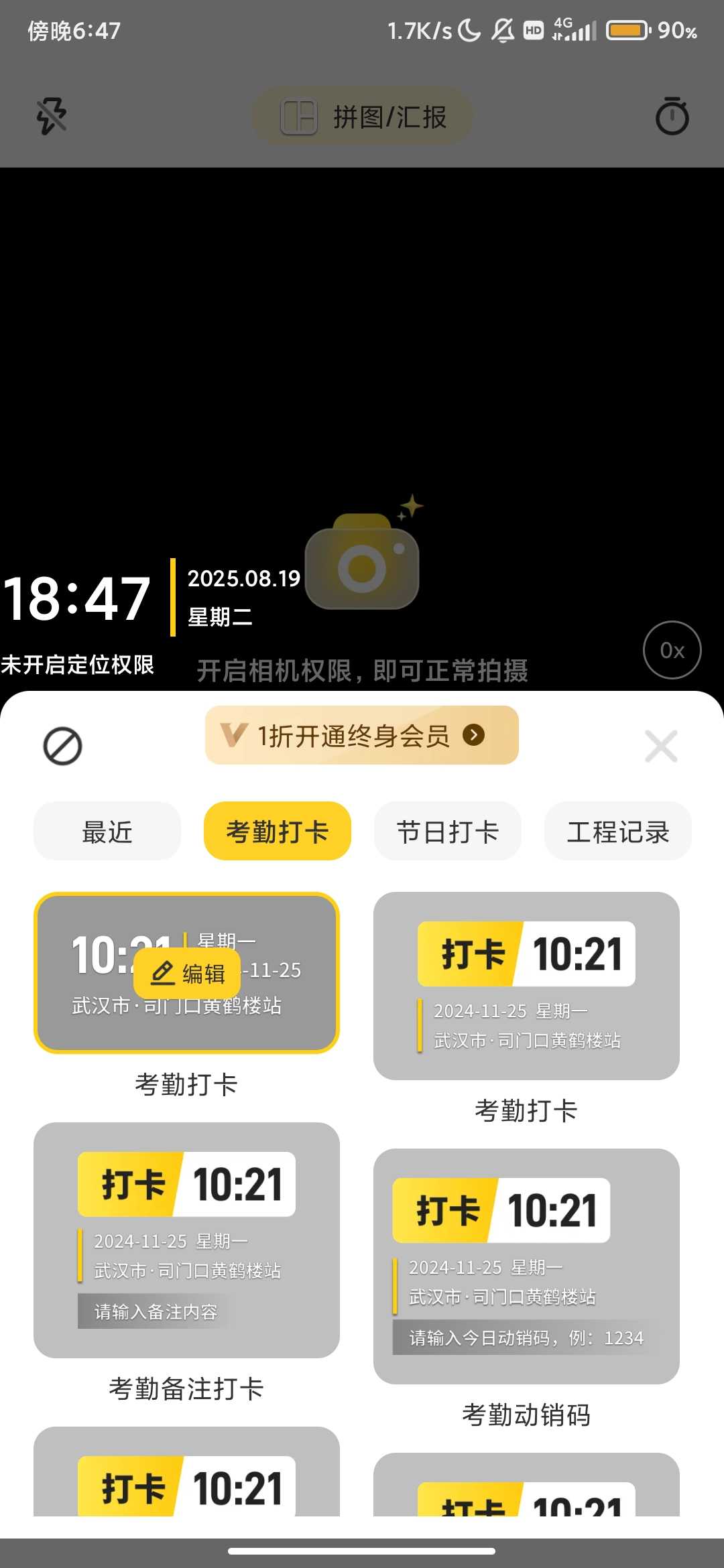Close the watermark template panel
This screenshot has height=1568, width=724.
click(661, 746)
